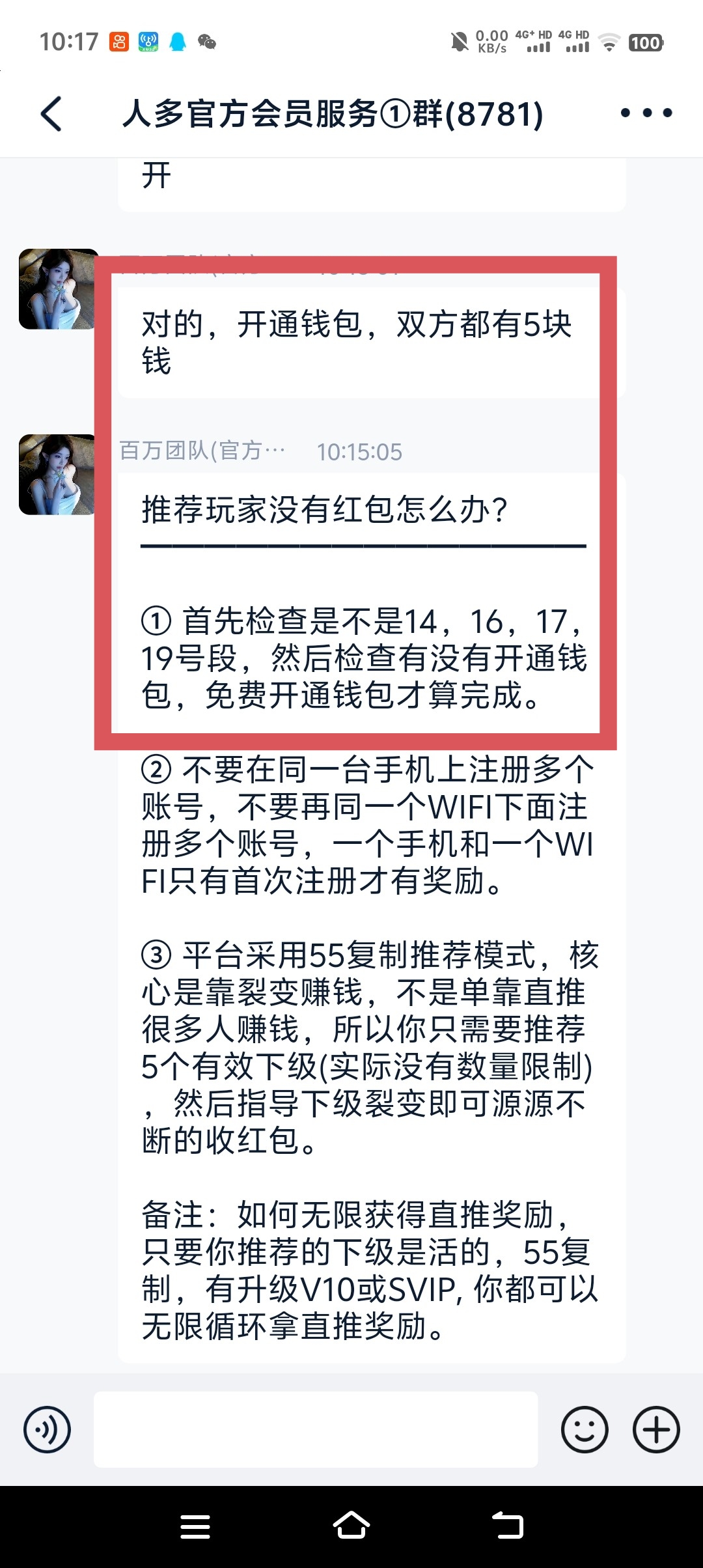
Task: Switch to voice message input
Action: click(47, 1429)
